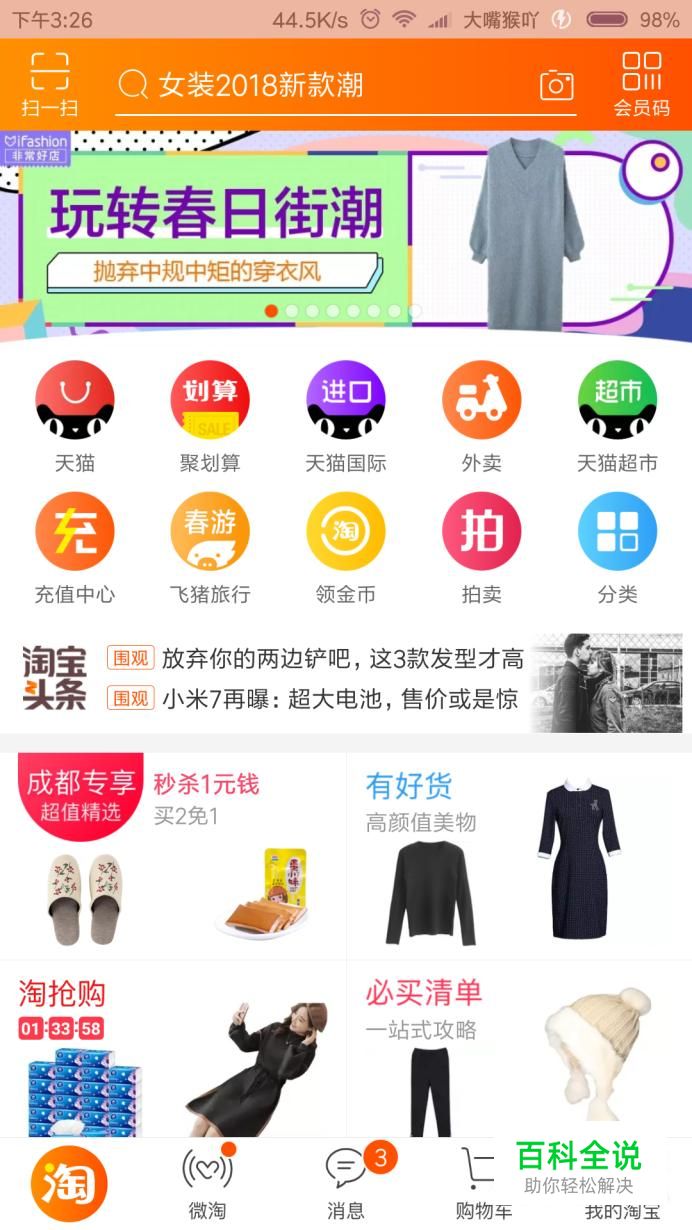Open the 淘抢购 flash sale card
The image size is (692, 1230).
[x=173, y=1050]
